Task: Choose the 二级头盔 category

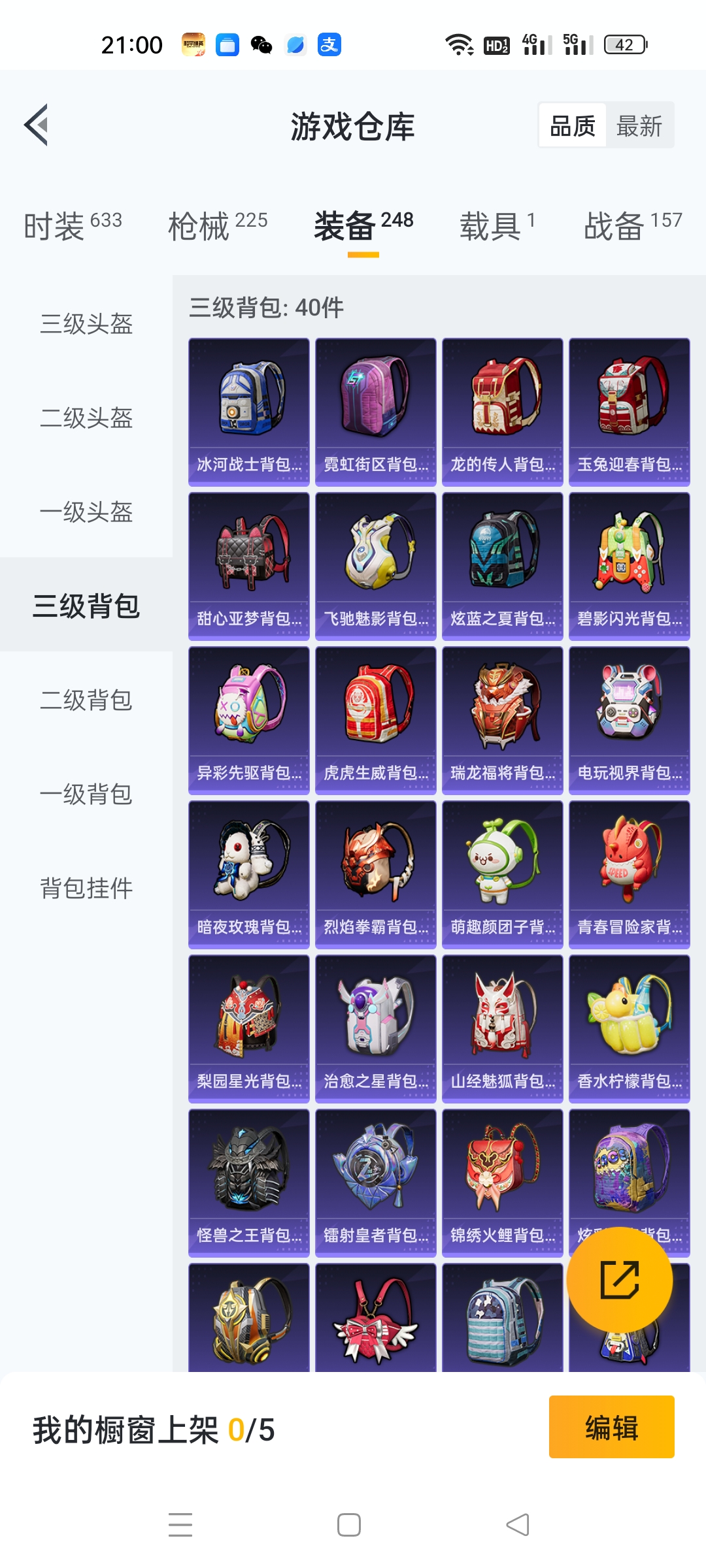Action: [x=86, y=417]
